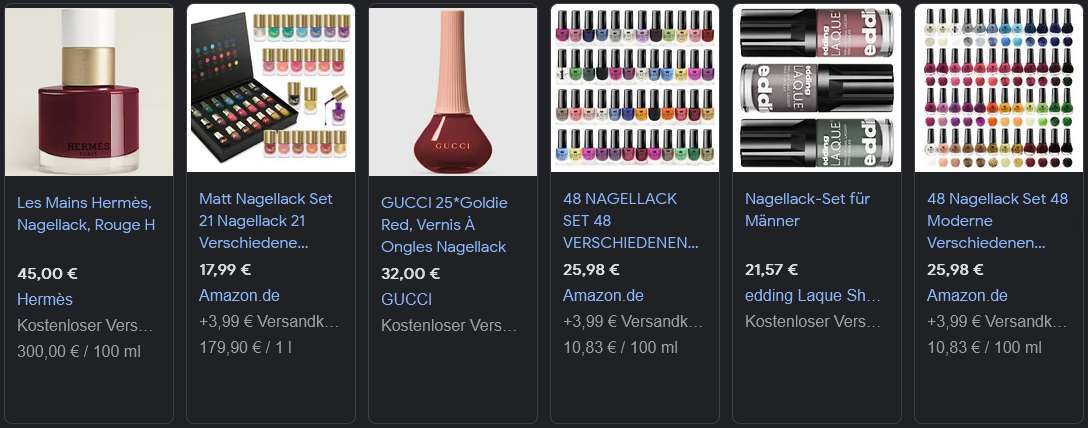Open the Les Mains Hermès nail polish card
Image resolution: width=1088 pixels, height=428 pixels.
[x=85, y=213]
